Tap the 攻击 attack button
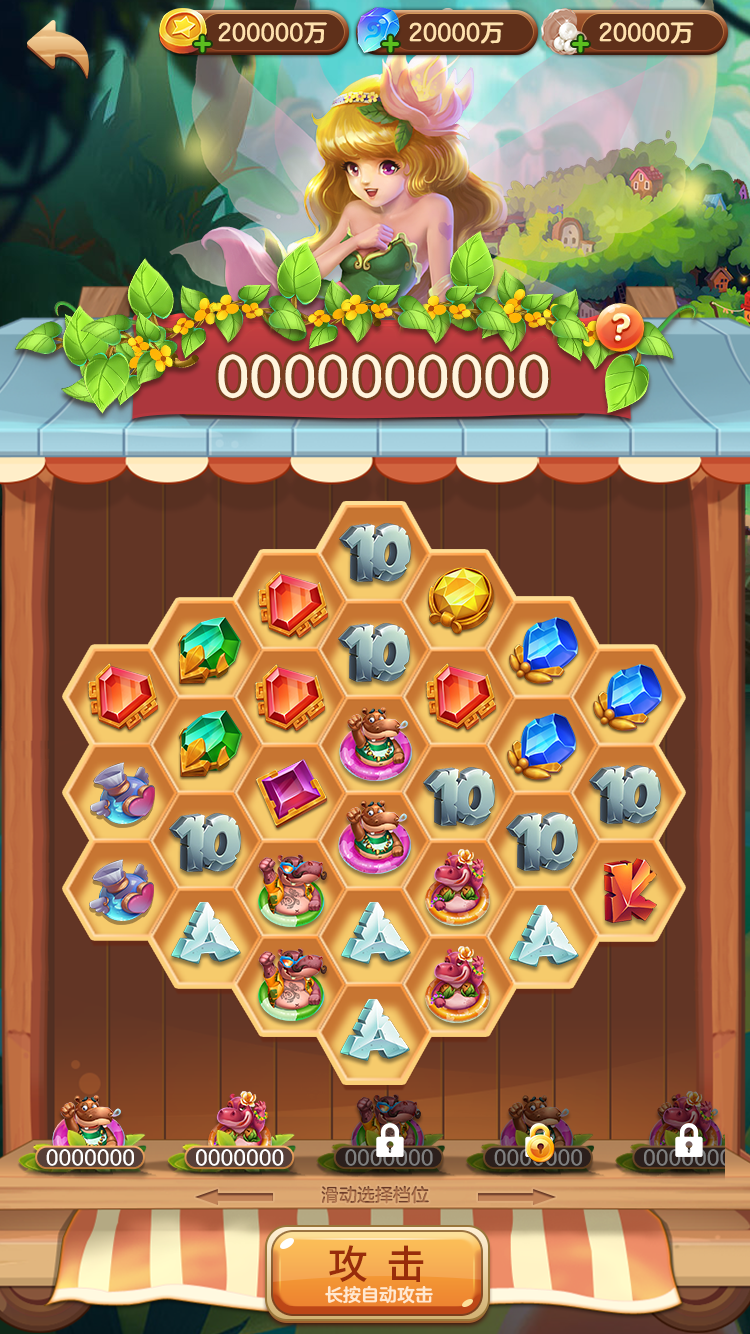The width and height of the screenshot is (750, 1334). [x=377, y=1273]
